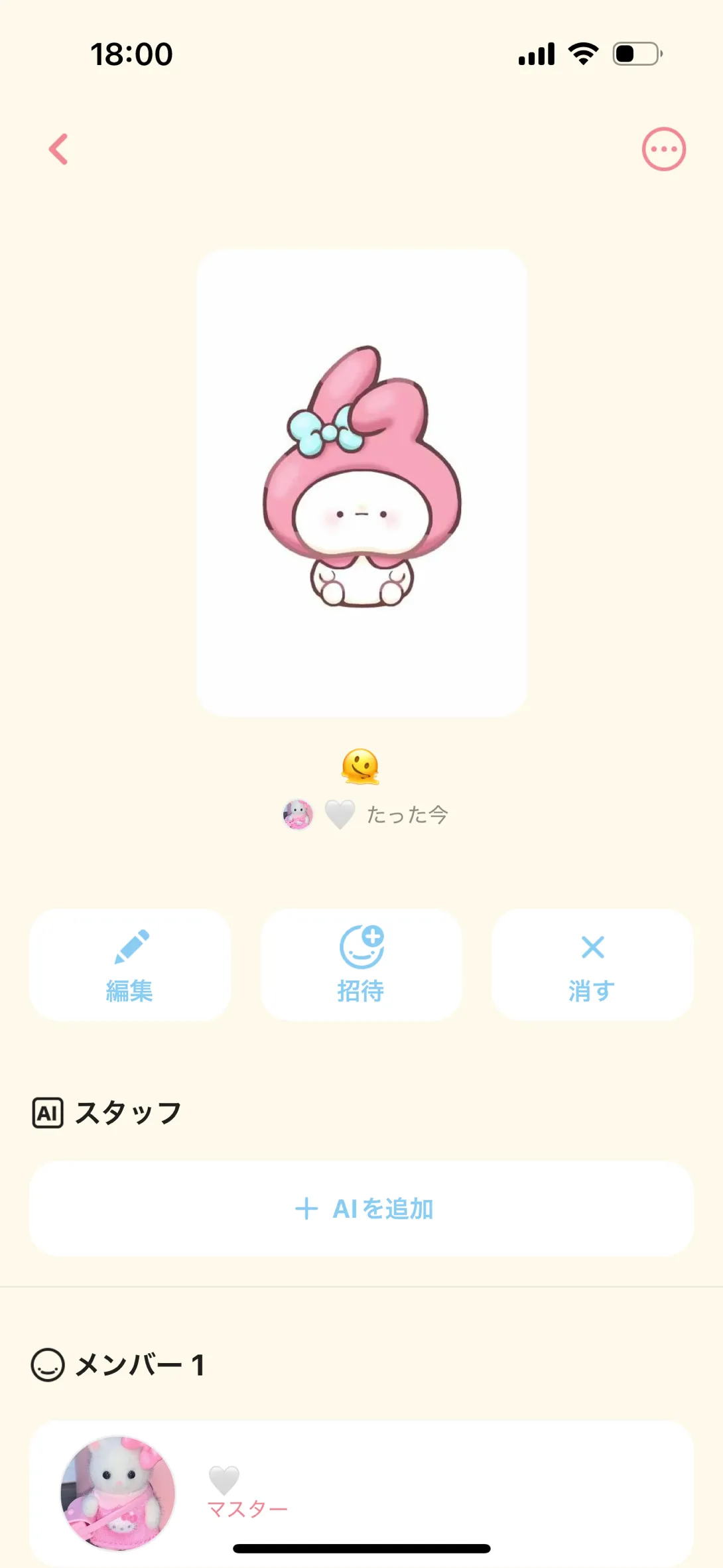
Task: Invite someone with the 招待 button
Action: point(361,965)
